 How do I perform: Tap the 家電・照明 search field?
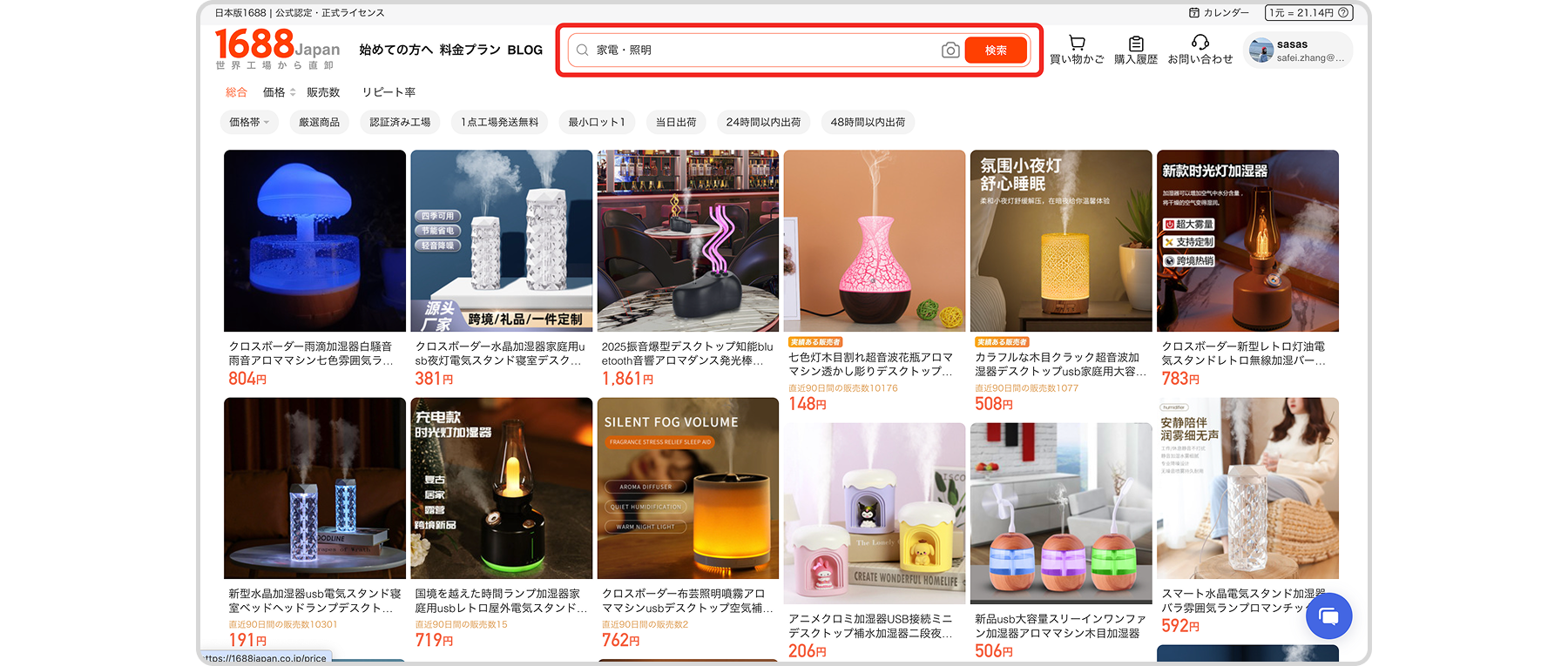[758, 50]
